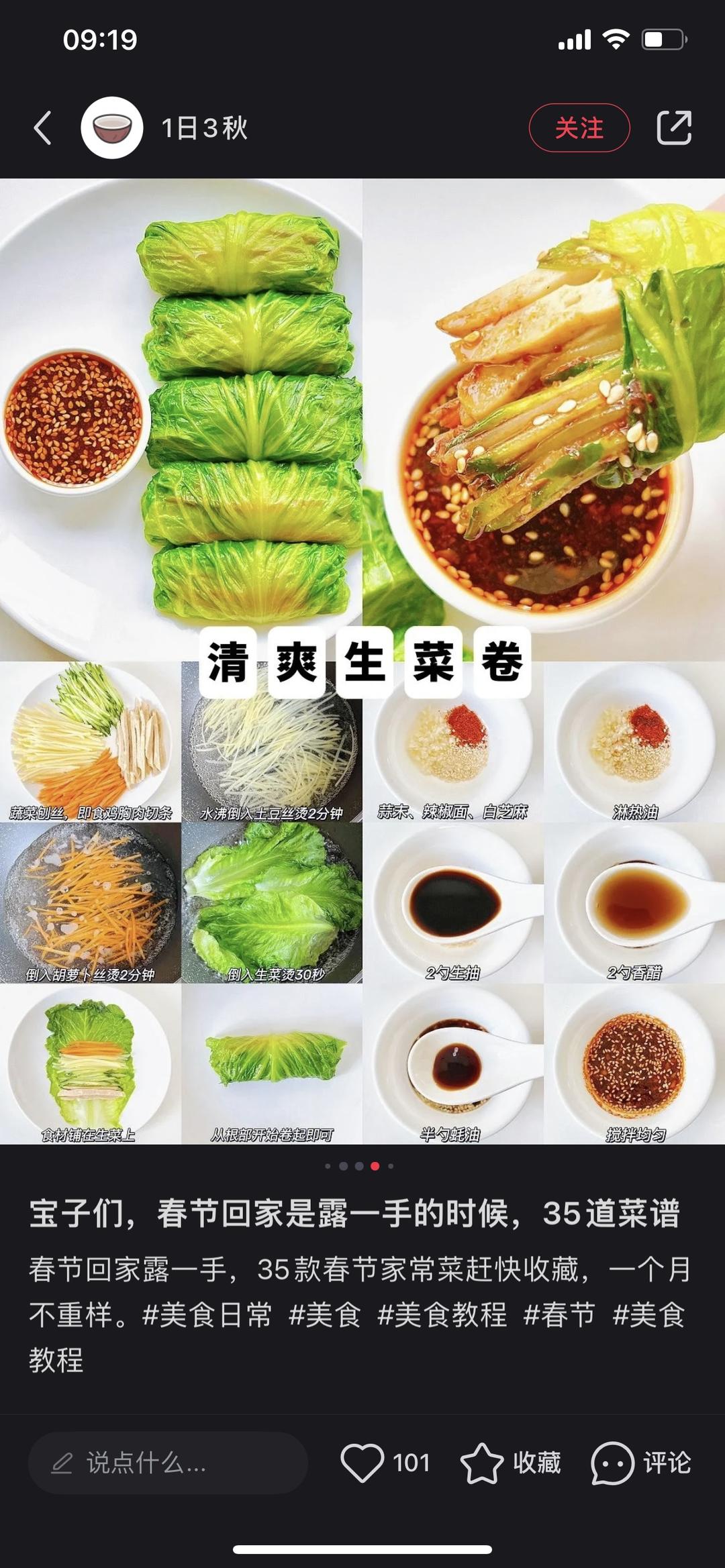Go back using the back arrow
725x1568 pixels.
point(43,128)
